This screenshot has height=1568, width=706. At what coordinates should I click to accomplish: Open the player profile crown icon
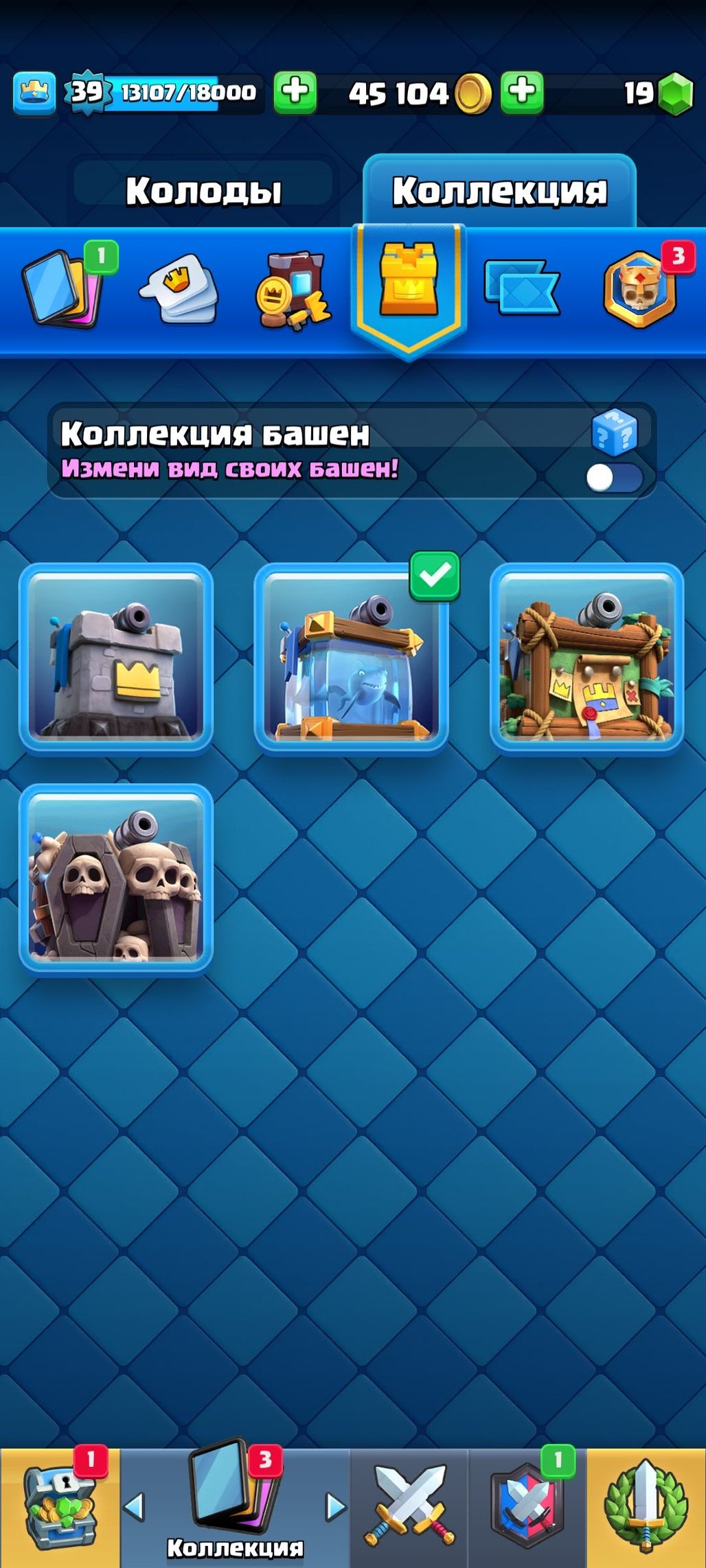34,92
